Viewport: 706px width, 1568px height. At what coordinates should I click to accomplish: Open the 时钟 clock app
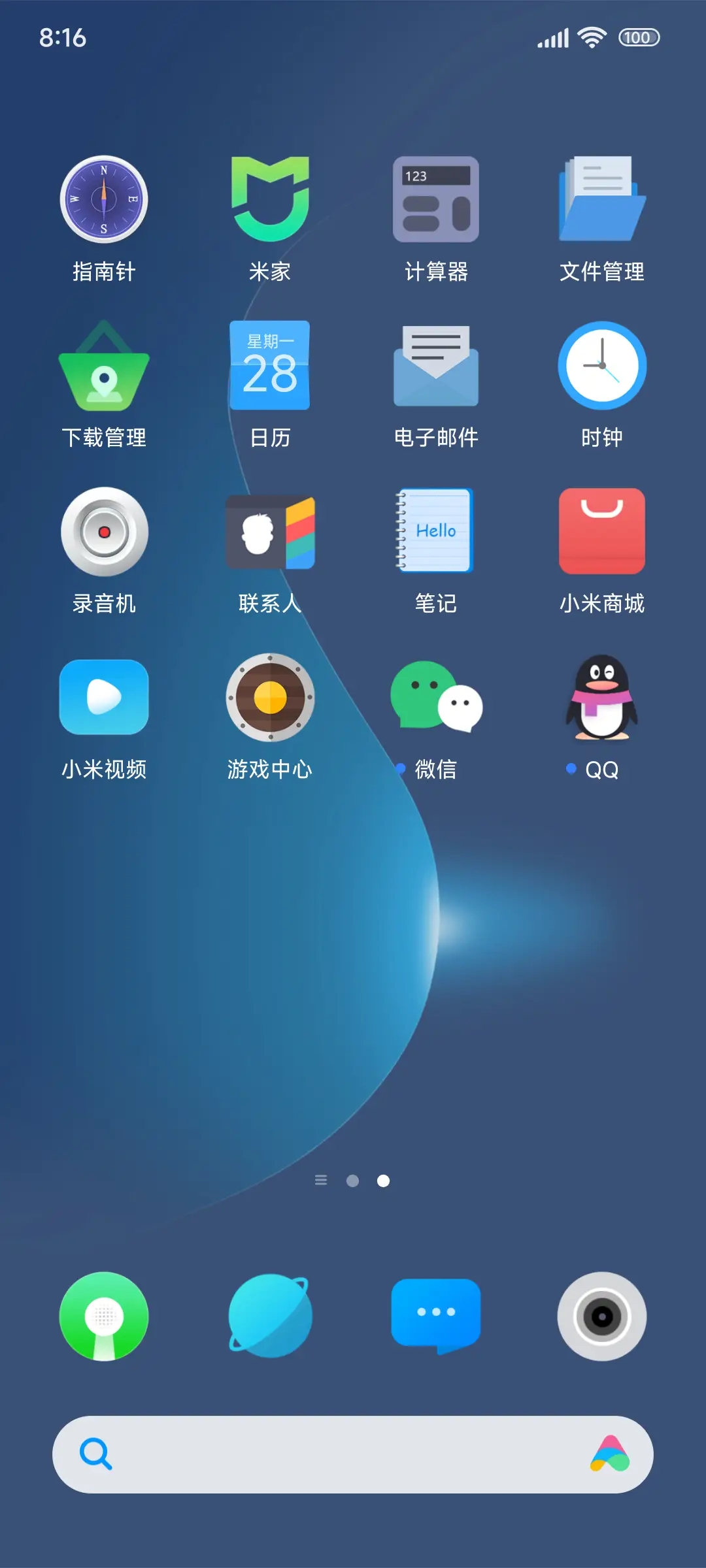point(602,366)
